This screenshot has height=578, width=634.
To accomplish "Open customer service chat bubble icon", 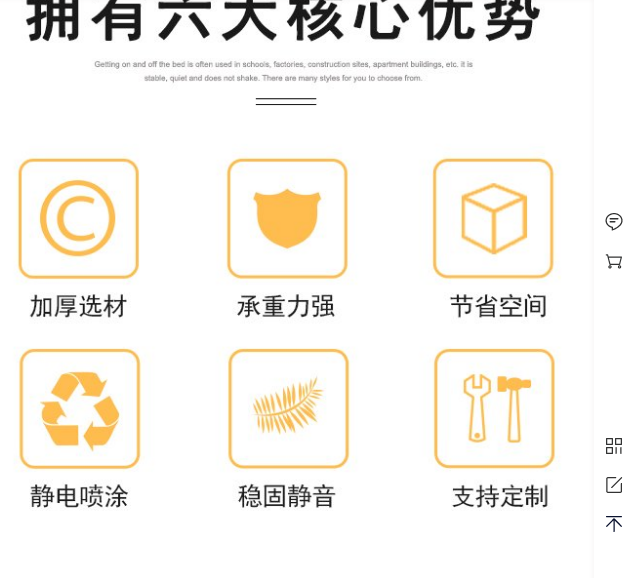I will click(614, 221).
